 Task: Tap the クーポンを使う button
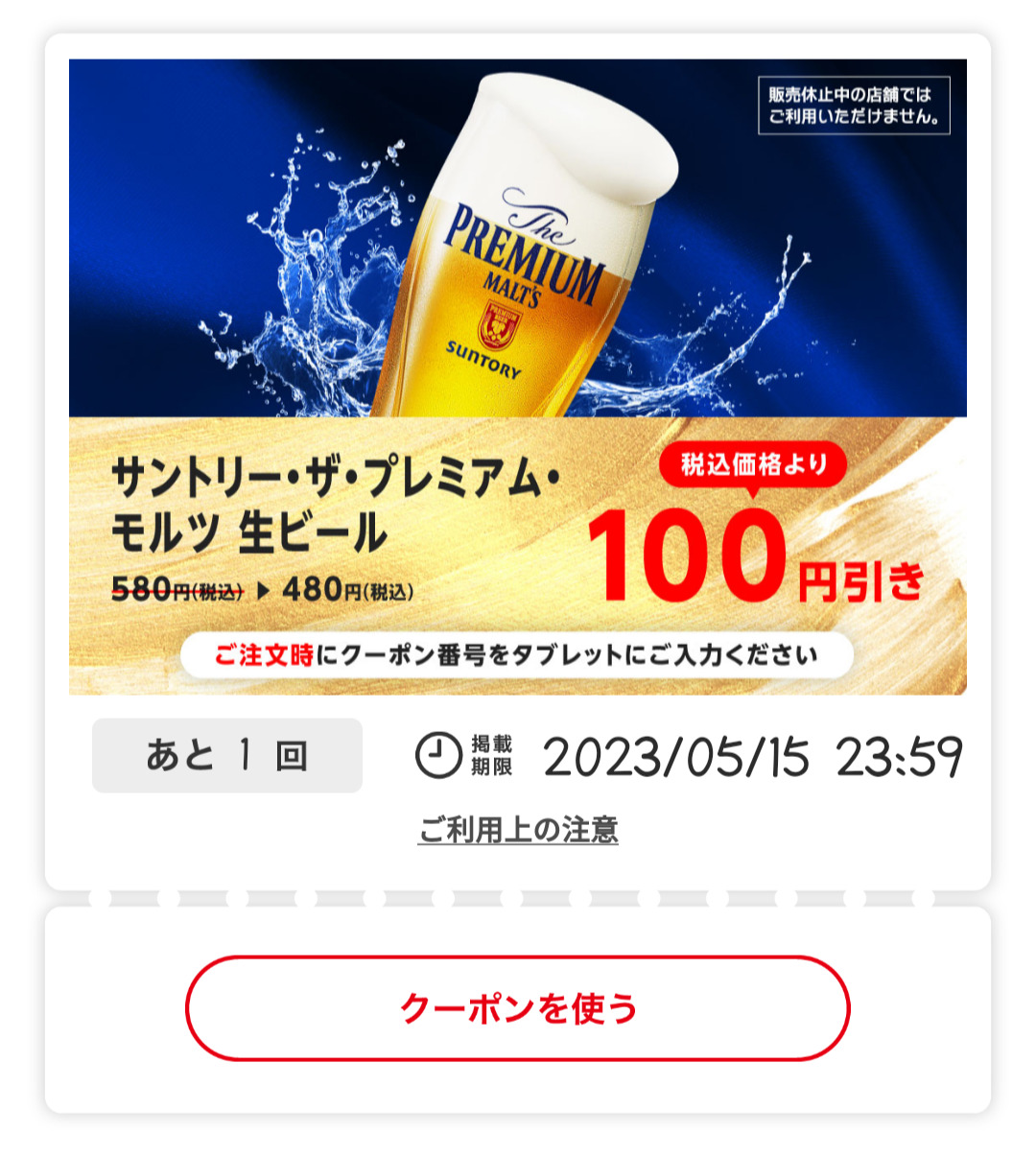pos(518,1008)
